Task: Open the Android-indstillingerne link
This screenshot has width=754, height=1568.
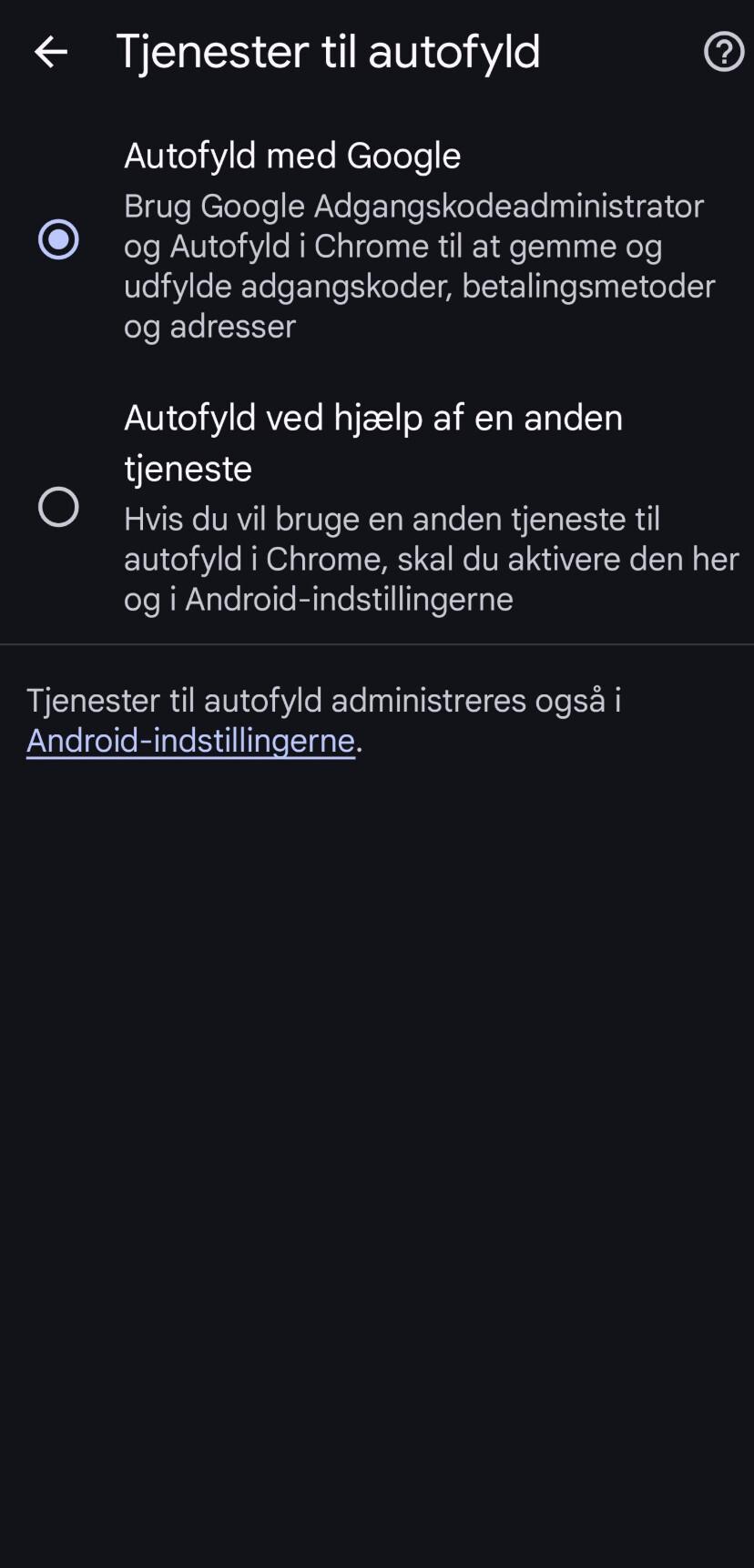Action: coord(190,741)
